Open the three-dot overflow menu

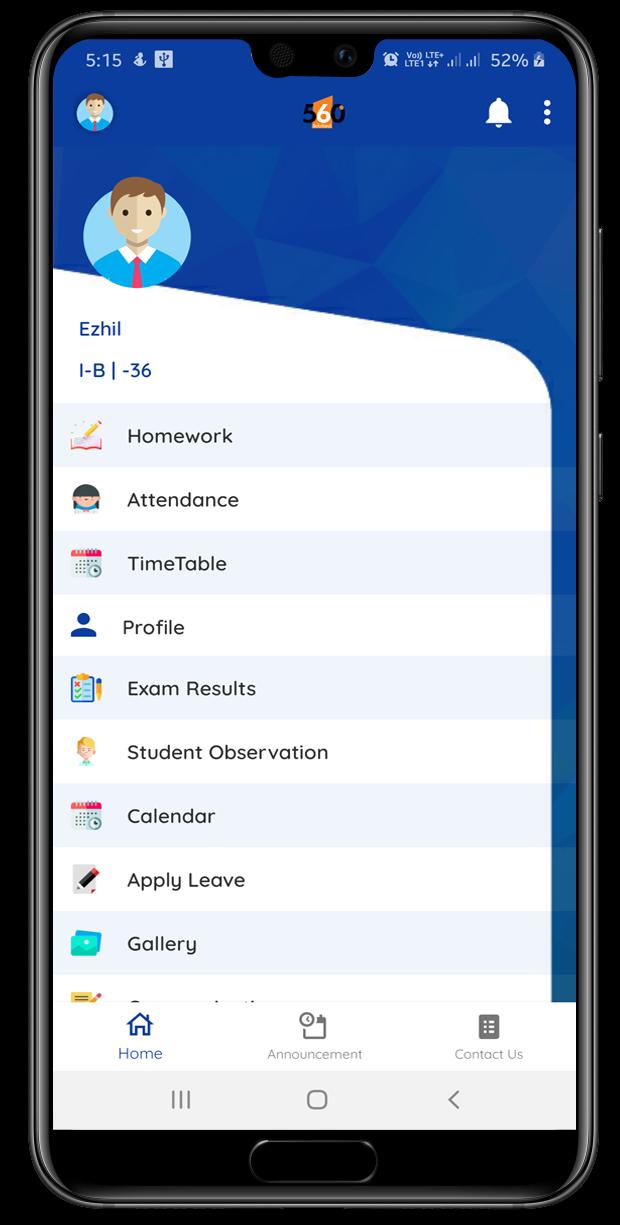(x=547, y=113)
